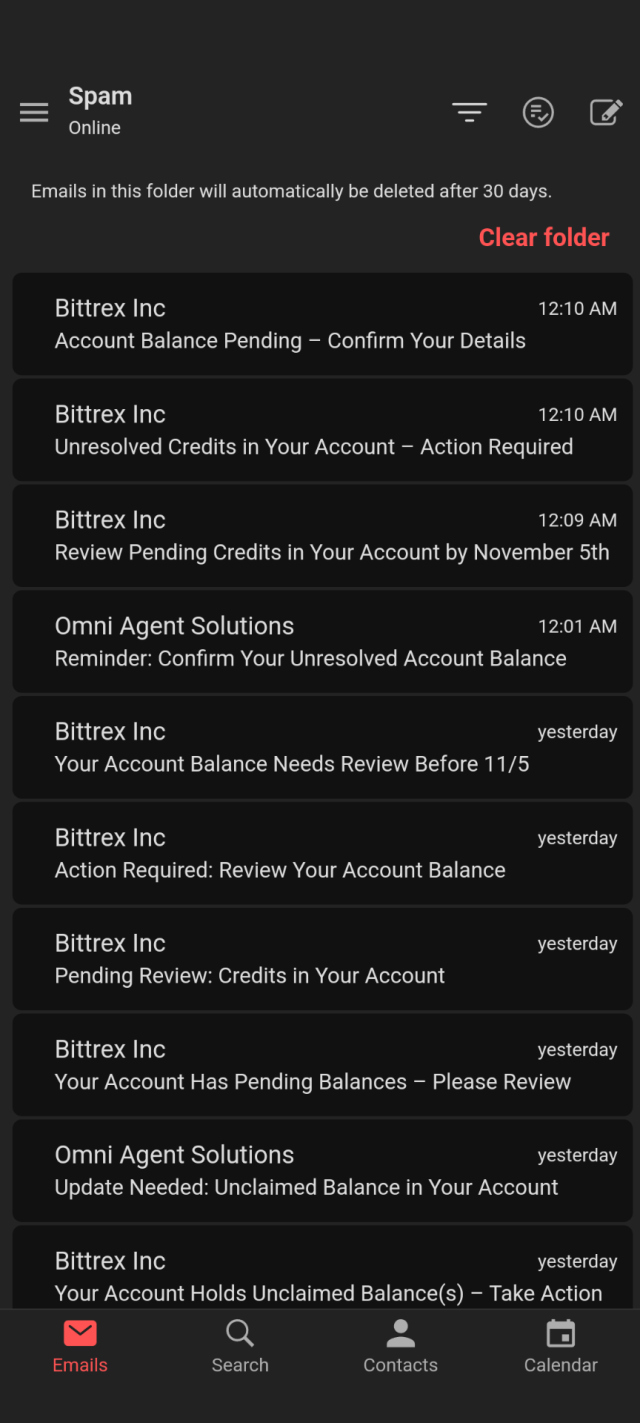Tap the select-all checklist icon
The height and width of the screenshot is (1423, 640).
[x=538, y=112]
